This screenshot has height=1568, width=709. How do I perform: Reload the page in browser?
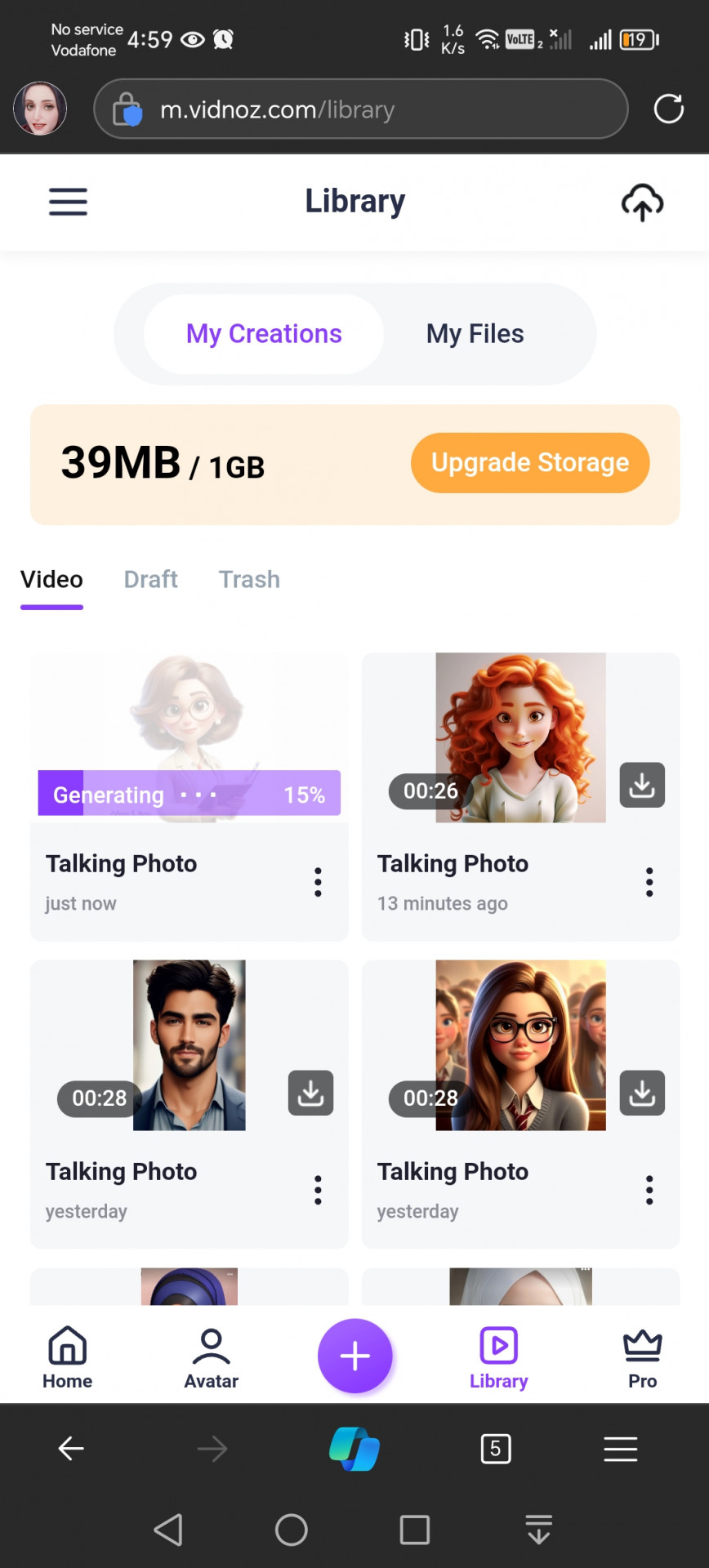[668, 109]
